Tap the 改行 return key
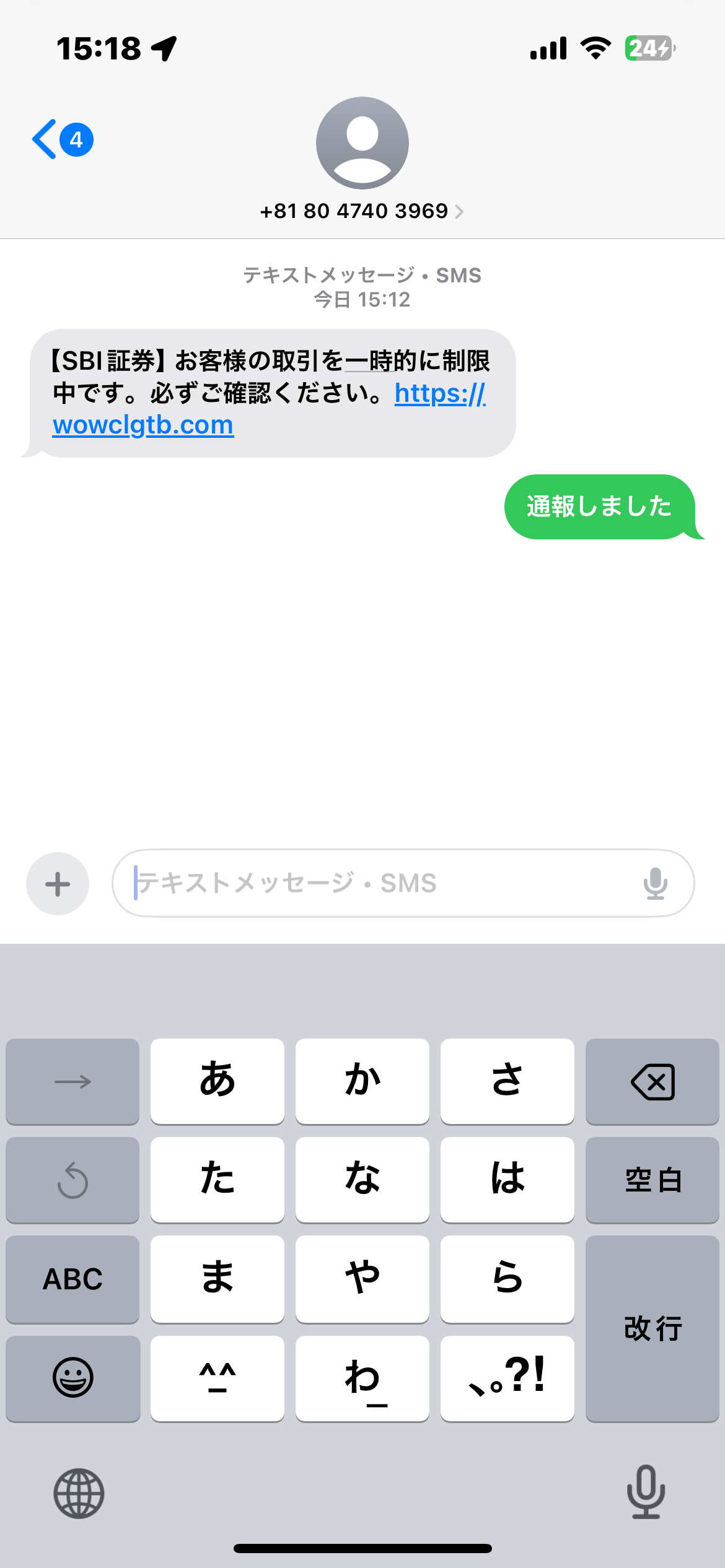Screen dimensions: 725x1568 click(x=652, y=1328)
